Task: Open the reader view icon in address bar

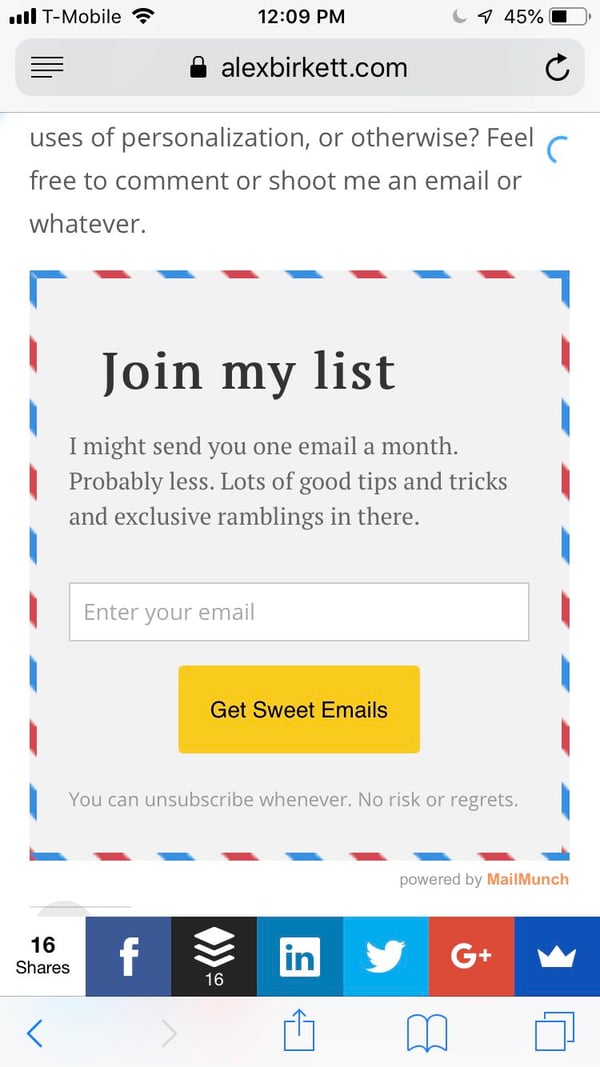Action: [x=47, y=68]
